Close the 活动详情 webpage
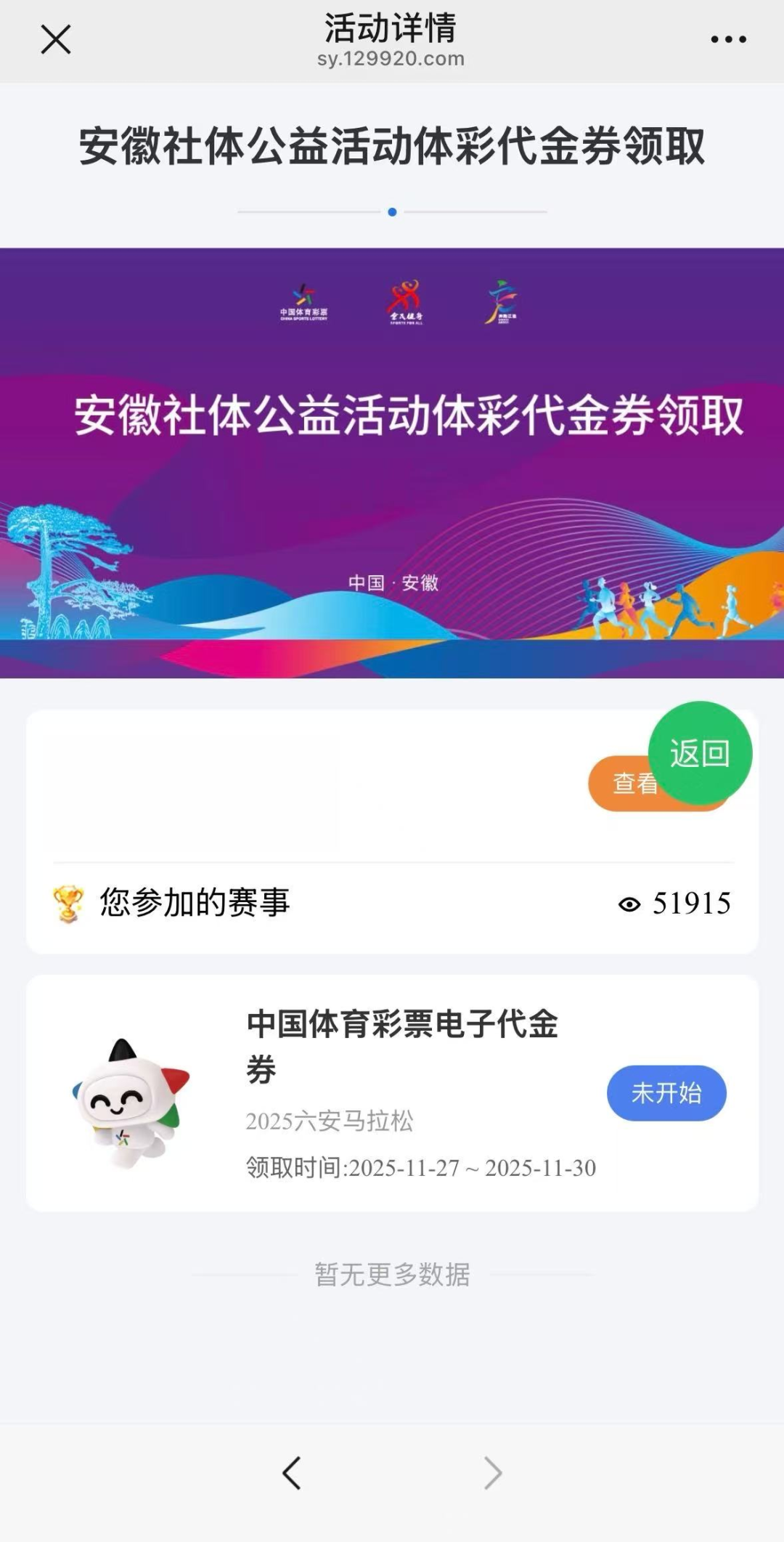This screenshot has width=784, height=1542. coord(55,39)
